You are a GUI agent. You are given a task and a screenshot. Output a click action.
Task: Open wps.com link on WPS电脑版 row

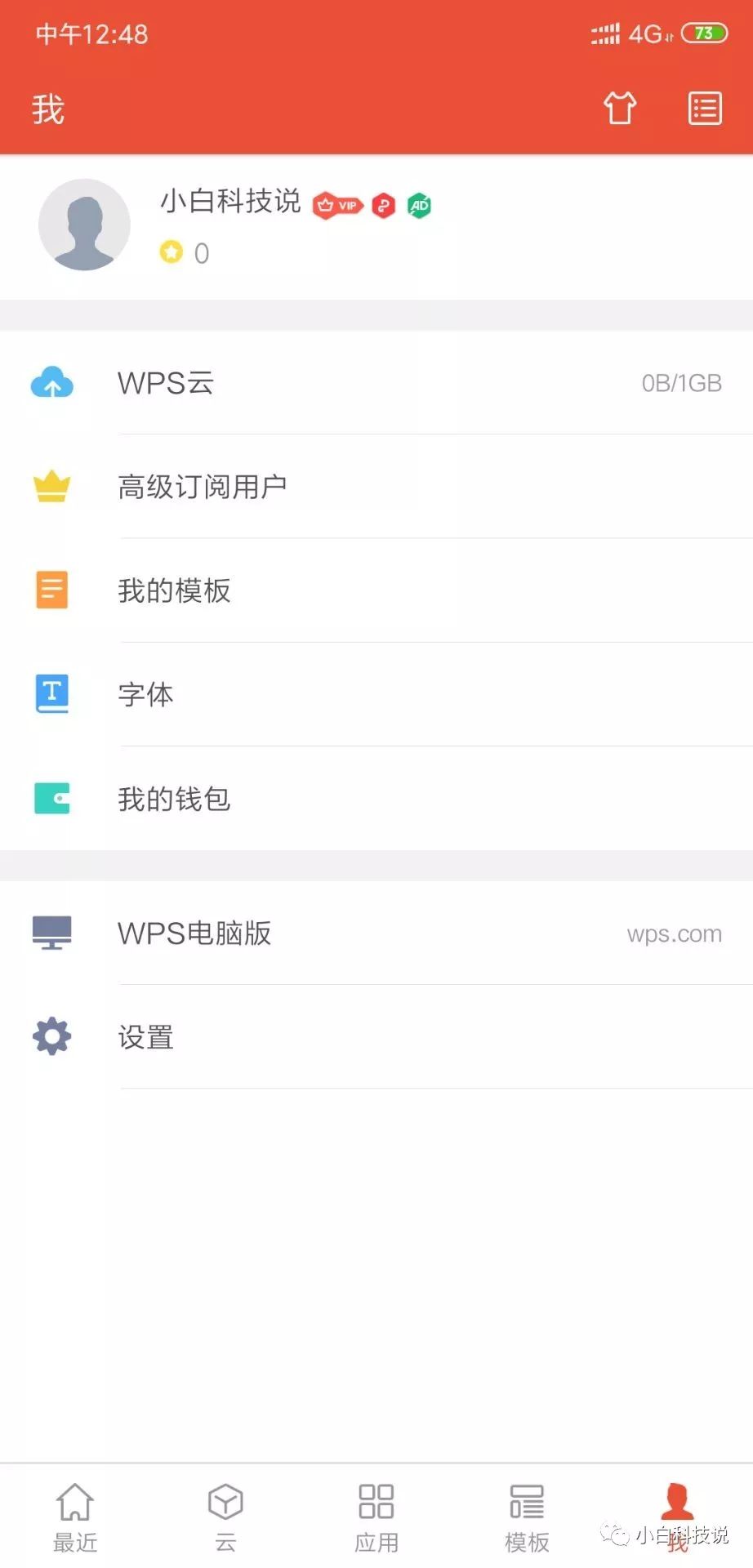coord(674,933)
